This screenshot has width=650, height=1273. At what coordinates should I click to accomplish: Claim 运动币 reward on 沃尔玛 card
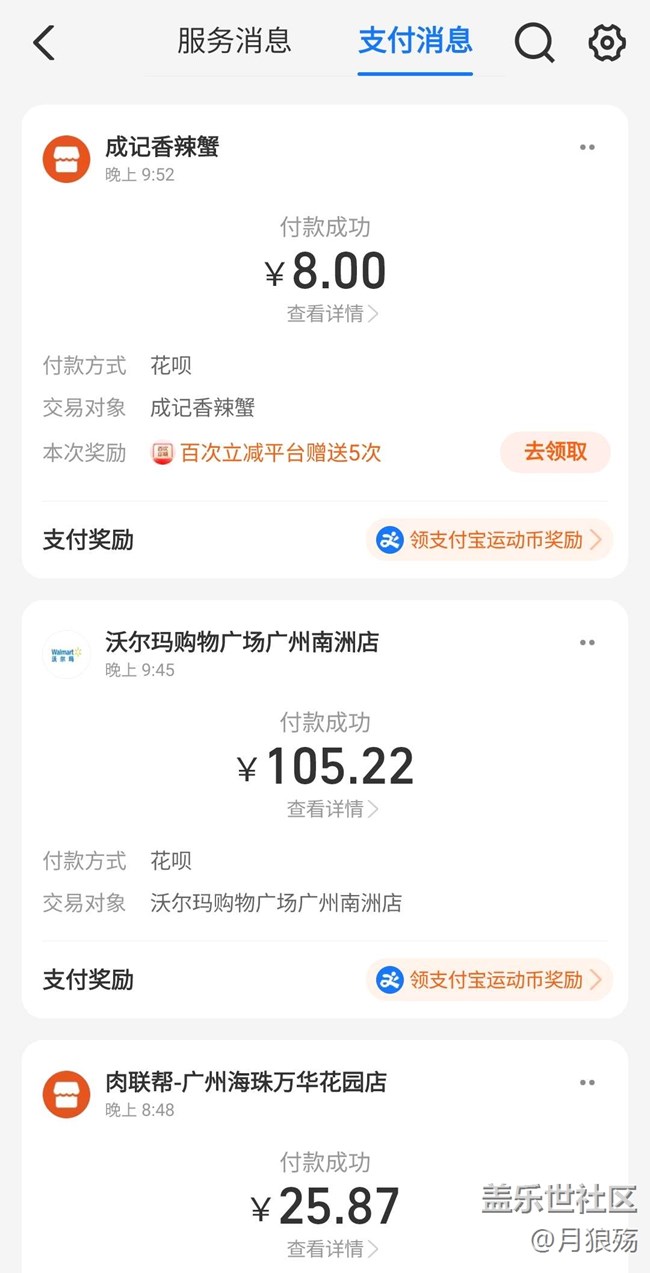[x=489, y=980]
